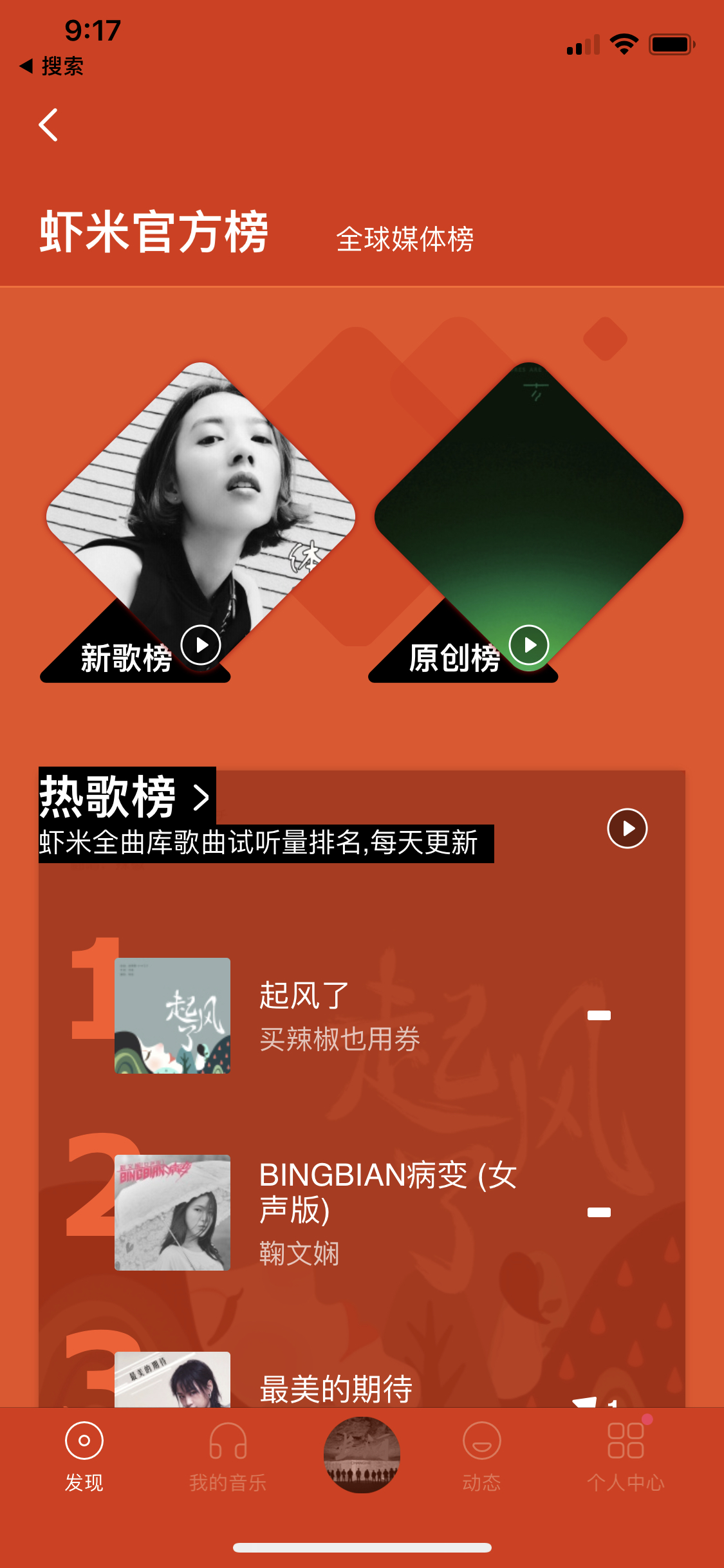Switch to the 全球媒体榜 tab
The height and width of the screenshot is (1568, 724).
[x=405, y=239]
